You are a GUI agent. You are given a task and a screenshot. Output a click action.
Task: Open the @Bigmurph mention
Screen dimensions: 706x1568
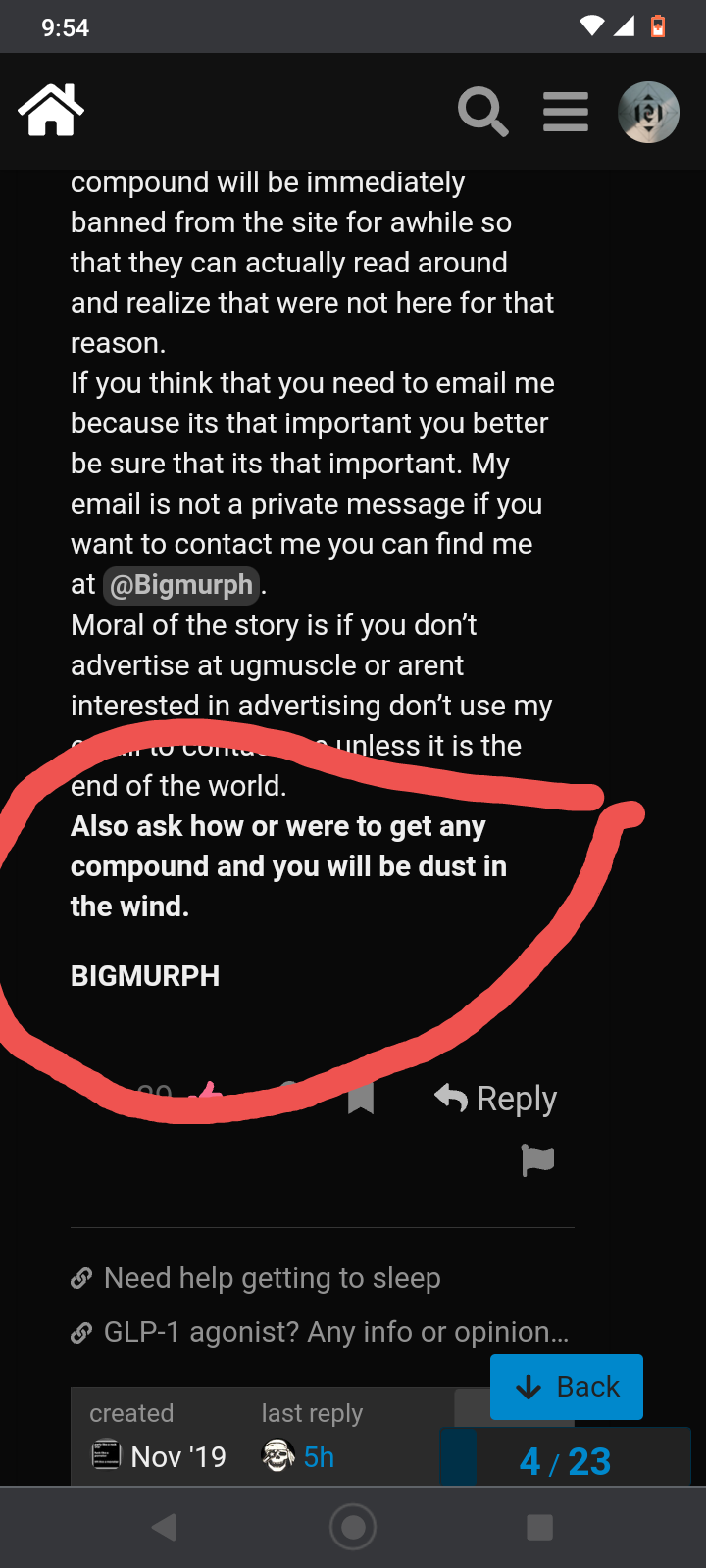(x=181, y=585)
